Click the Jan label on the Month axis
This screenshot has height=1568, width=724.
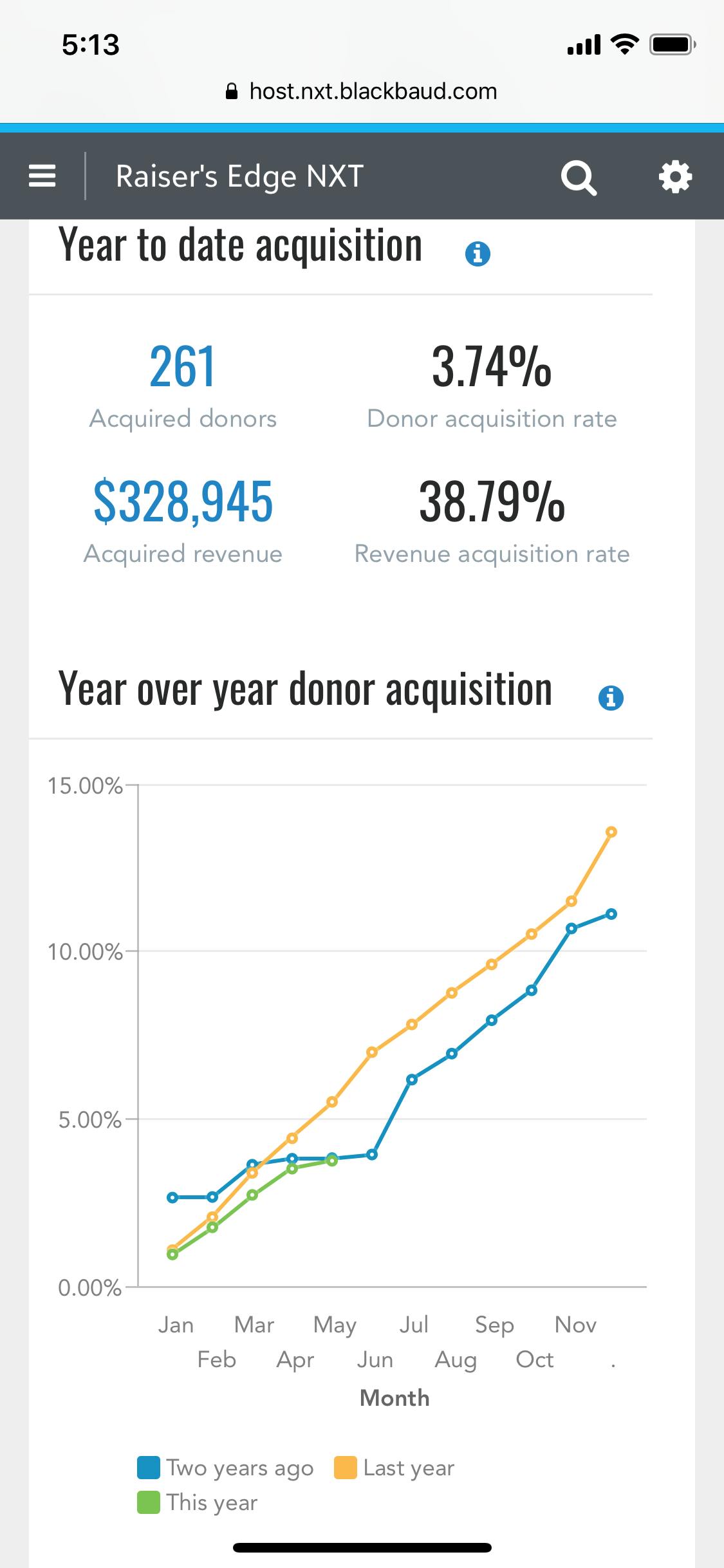coord(176,1325)
